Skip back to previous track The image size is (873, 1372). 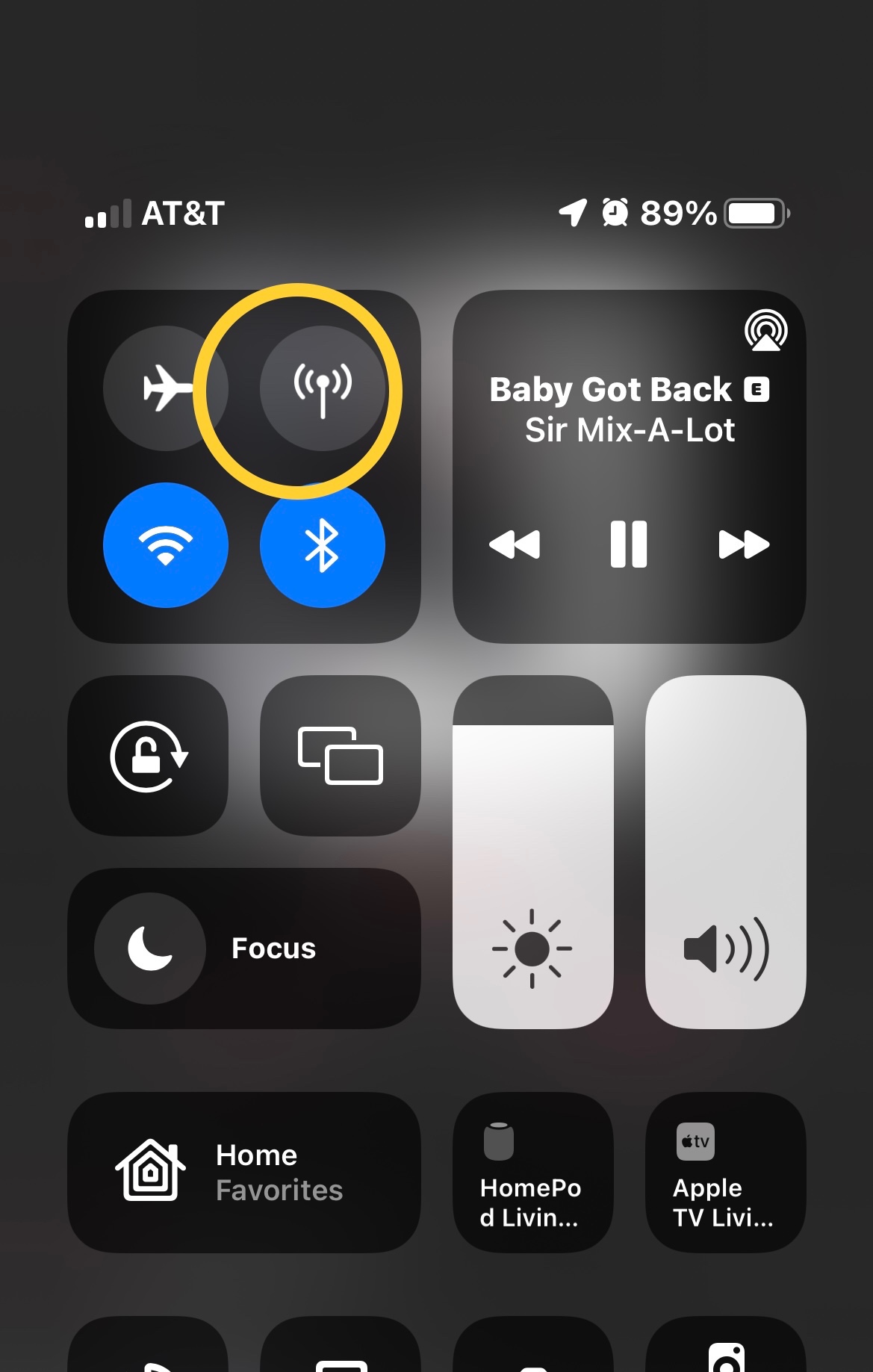click(x=515, y=544)
